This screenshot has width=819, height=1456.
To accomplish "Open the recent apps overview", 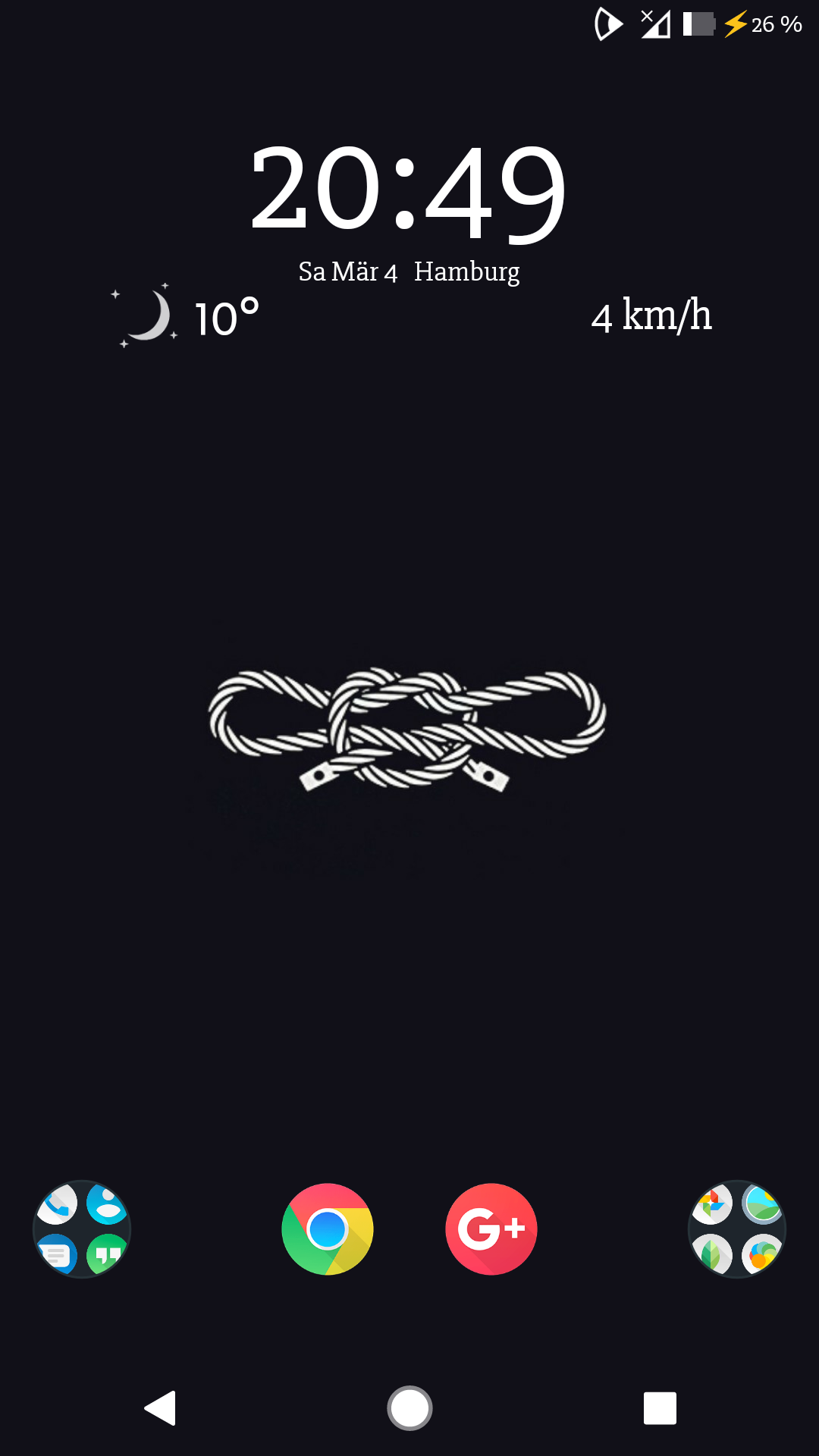I will [659, 1408].
